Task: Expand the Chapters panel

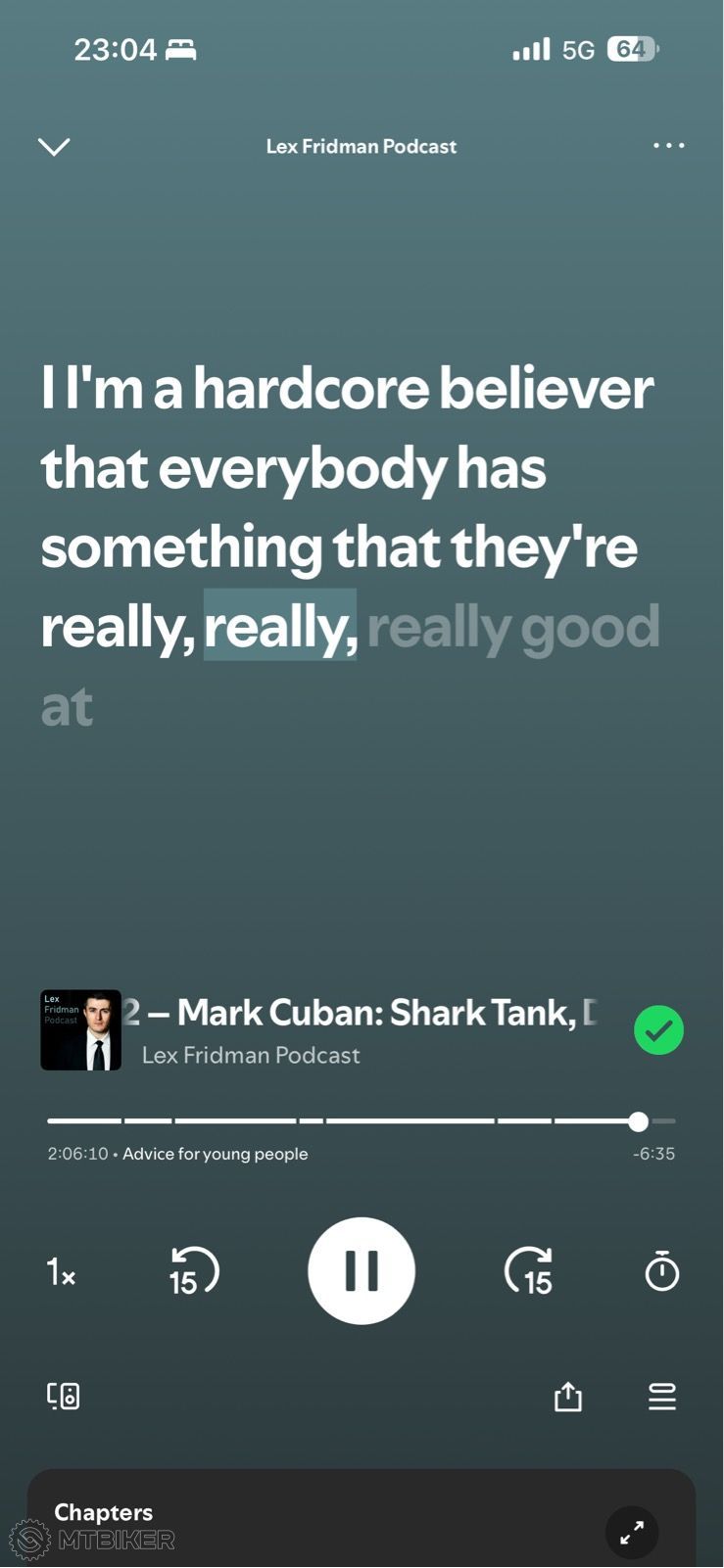Action: tap(632, 1533)
